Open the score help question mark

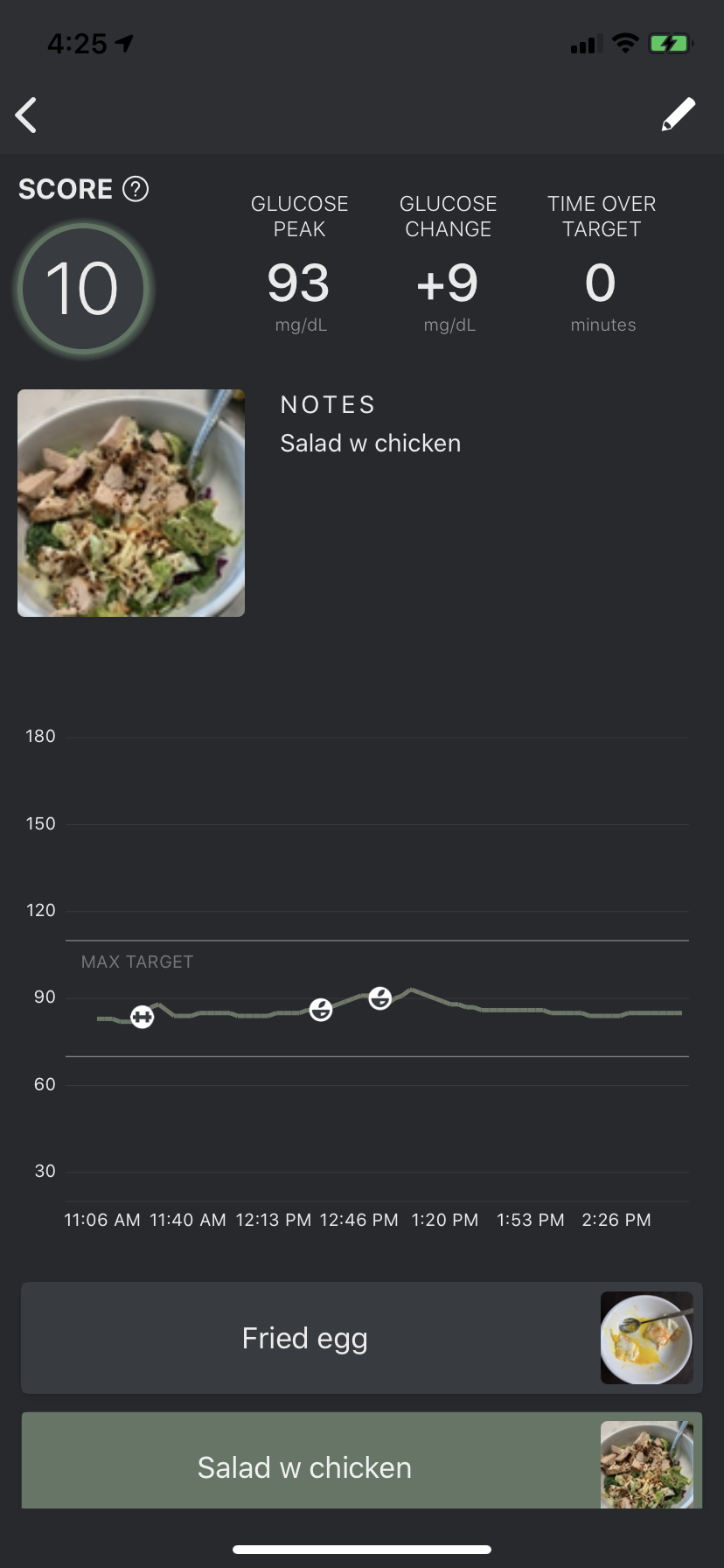pos(136,189)
